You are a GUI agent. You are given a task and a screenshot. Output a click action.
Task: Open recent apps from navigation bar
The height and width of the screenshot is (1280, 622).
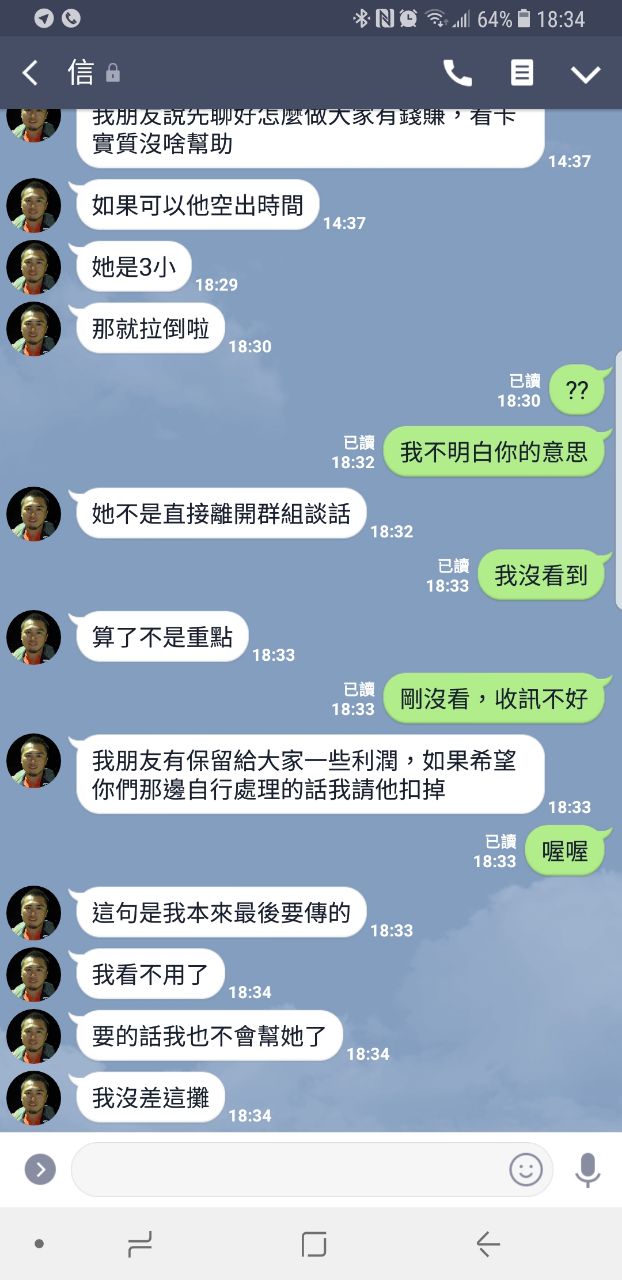click(140, 1244)
